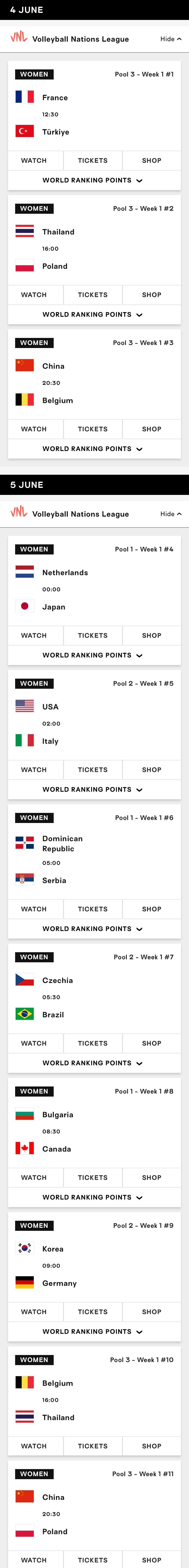
Task: Watch the Thailand vs Poland match
Action: [34, 295]
